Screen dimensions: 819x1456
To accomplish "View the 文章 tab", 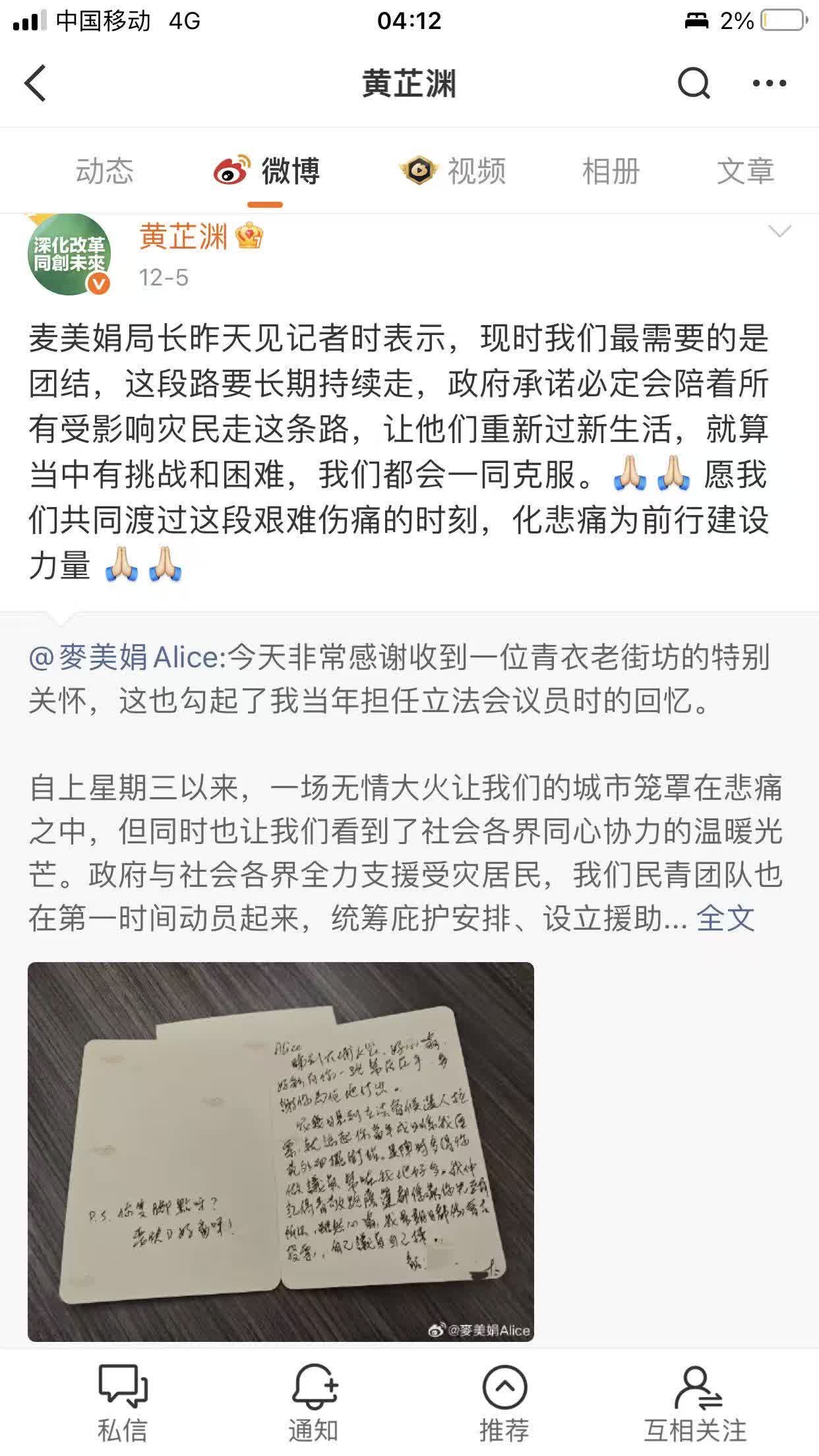I will (745, 171).
